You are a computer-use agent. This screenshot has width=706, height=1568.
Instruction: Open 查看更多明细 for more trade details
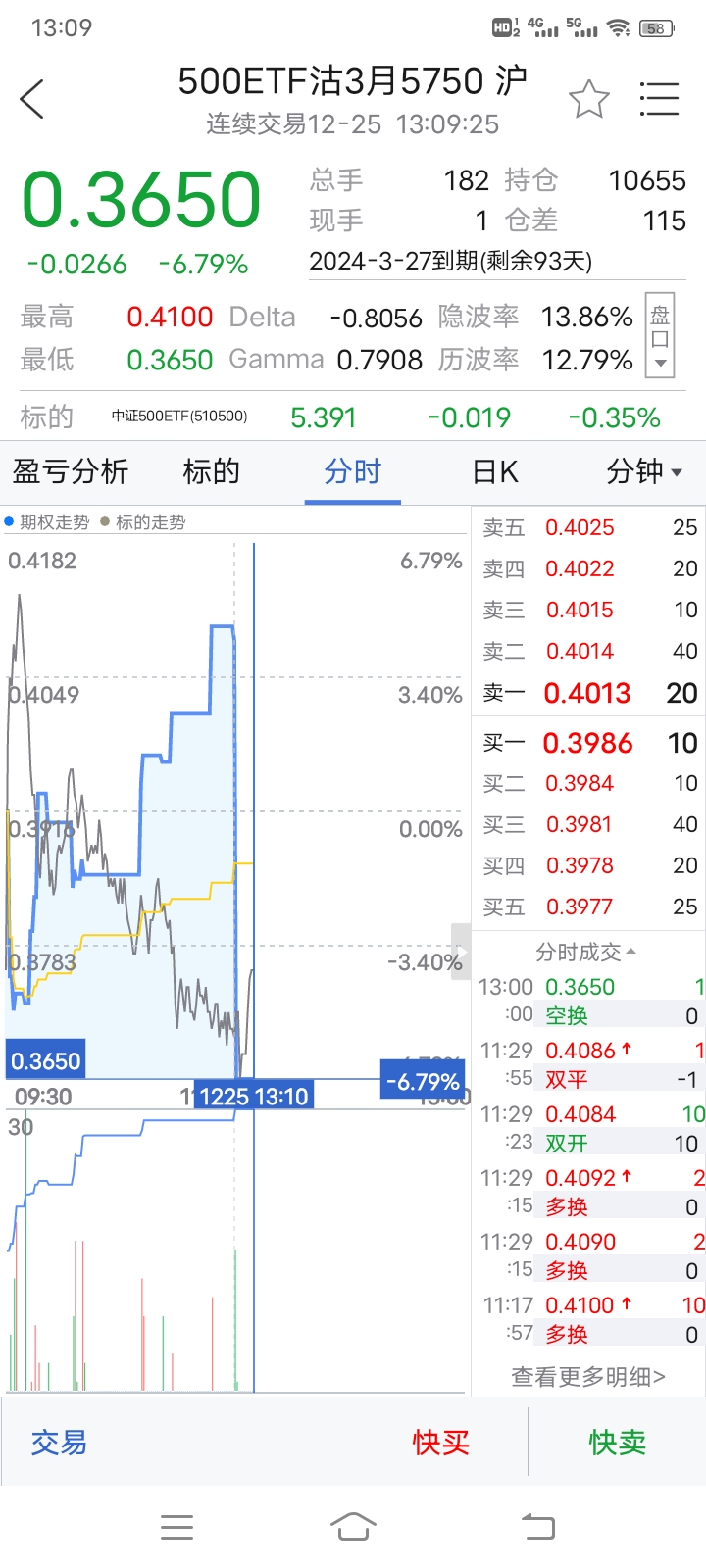pos(588,1377)
